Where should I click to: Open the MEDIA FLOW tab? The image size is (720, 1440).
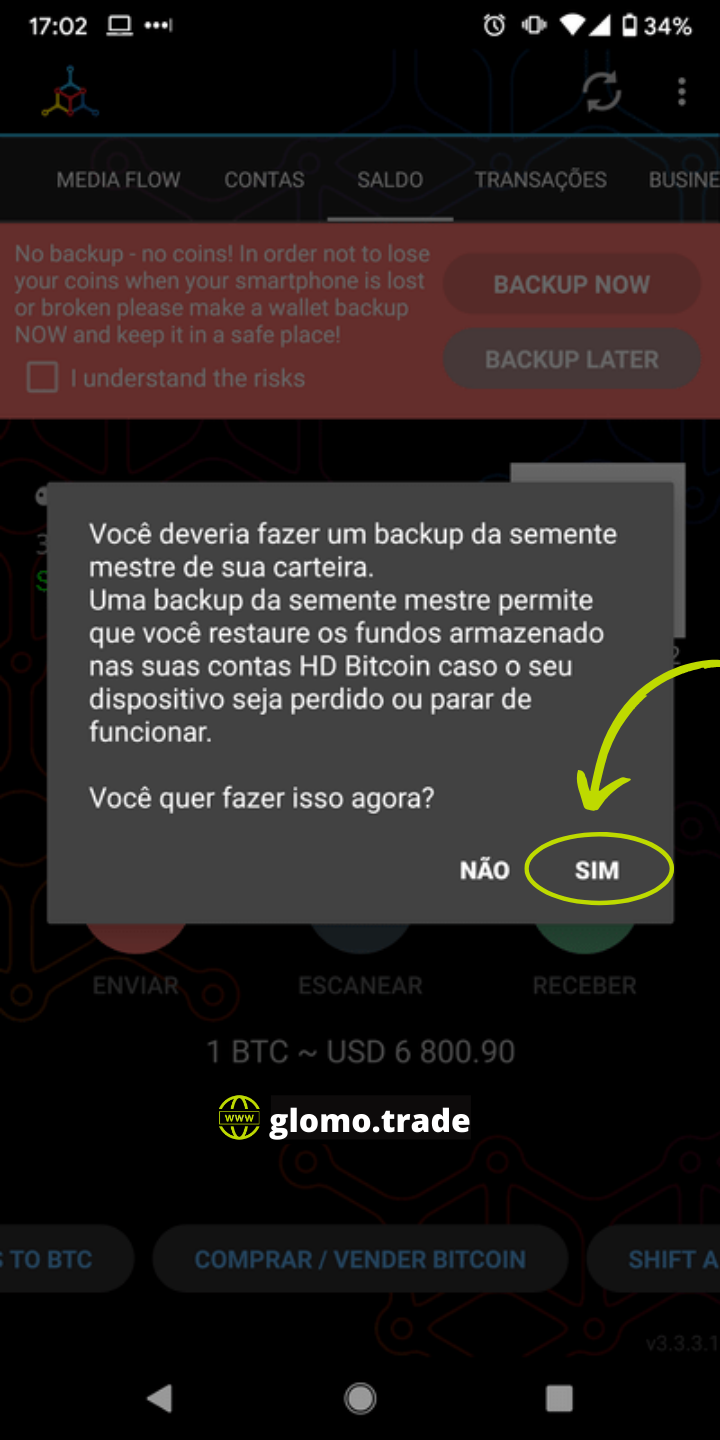[118, 180]
